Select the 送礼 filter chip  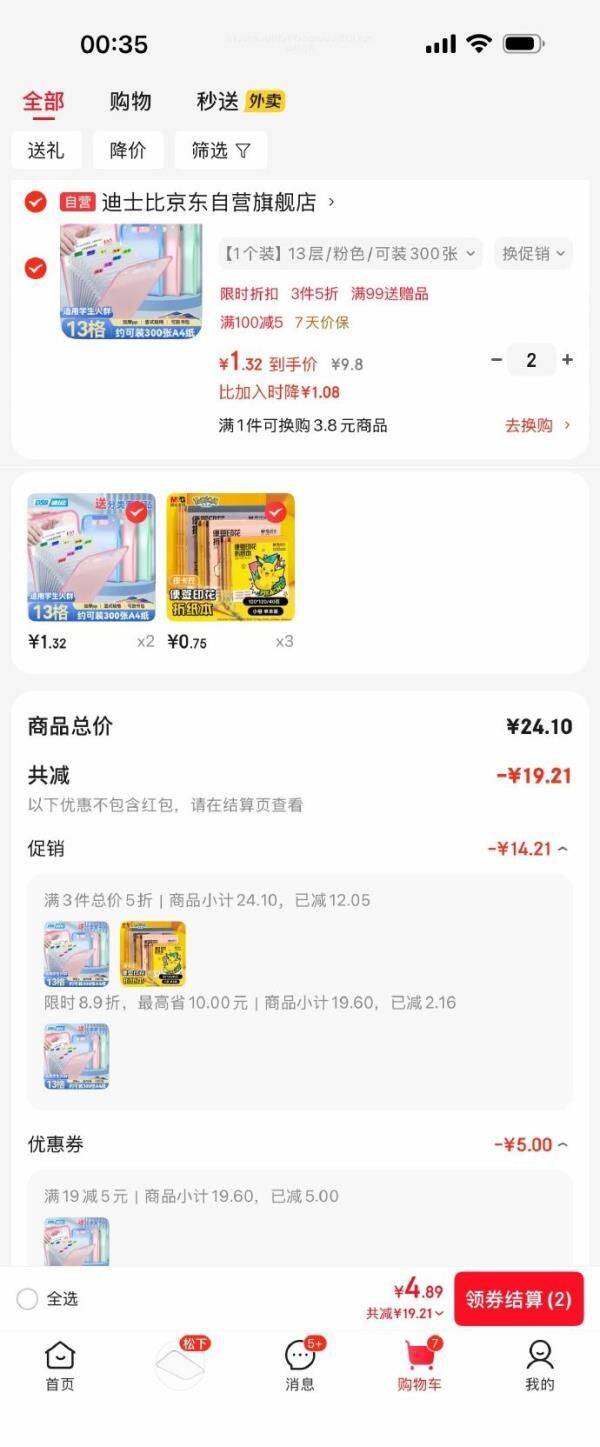pyautogui.click(x=46, y=150)
